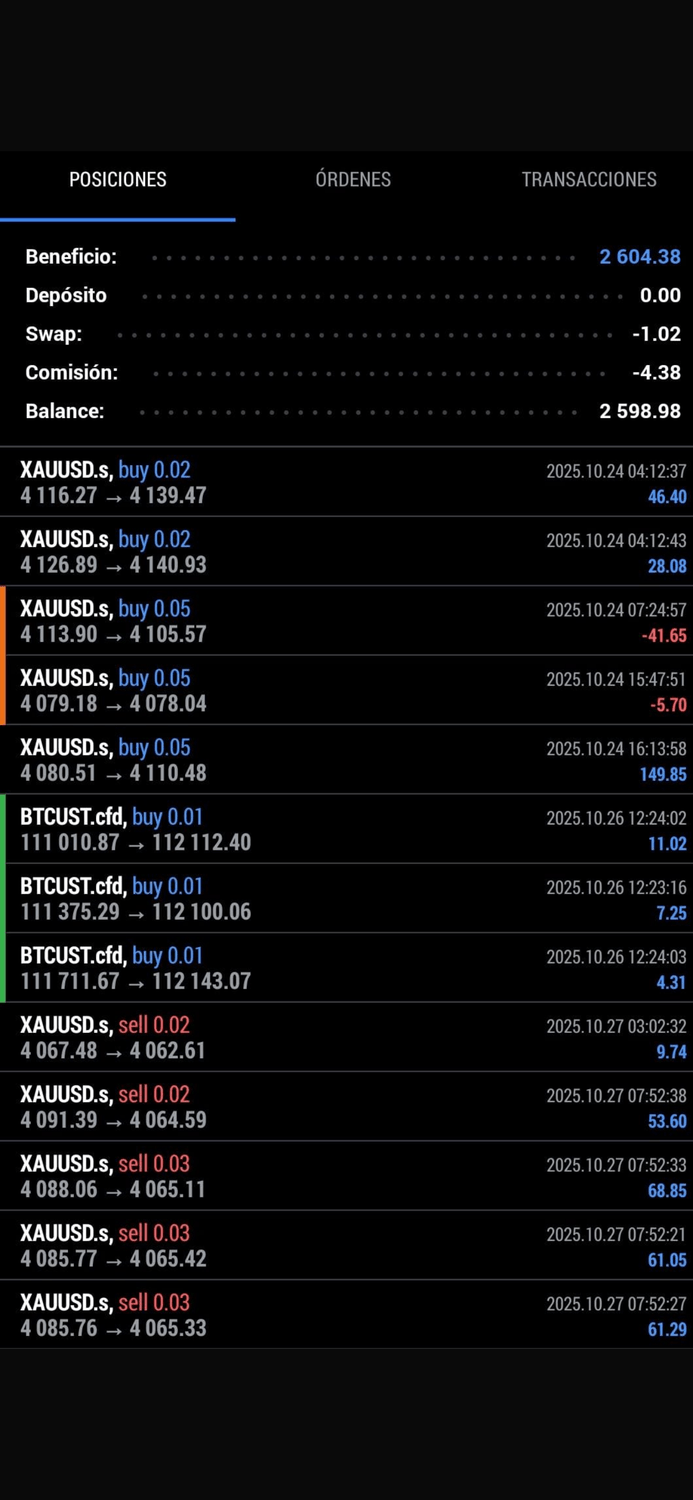Expand the XAUUSD.s sell with 61.05 profit
Screen dimensions: 693x1500
(x=346, y=1245)
